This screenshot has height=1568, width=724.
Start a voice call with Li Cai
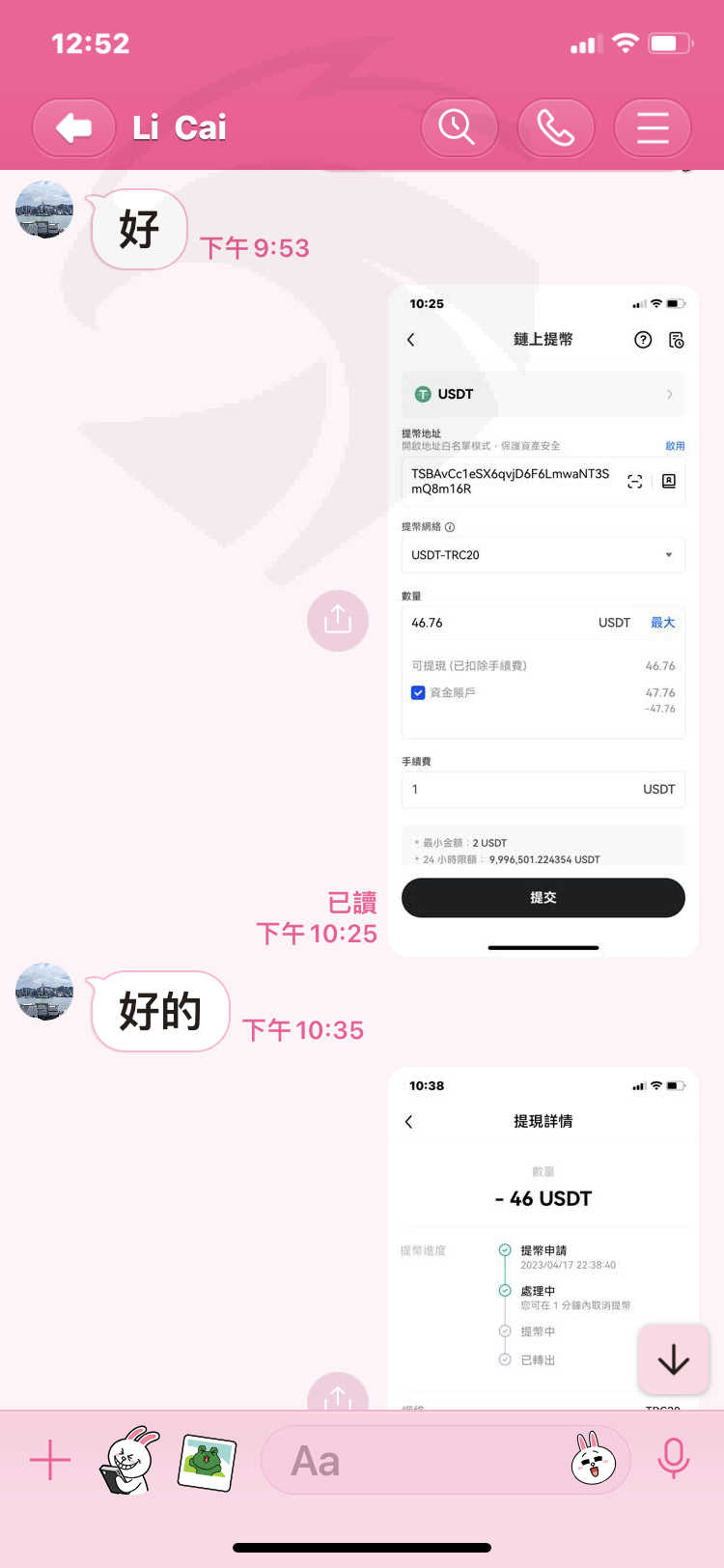(x=555, y=127)
